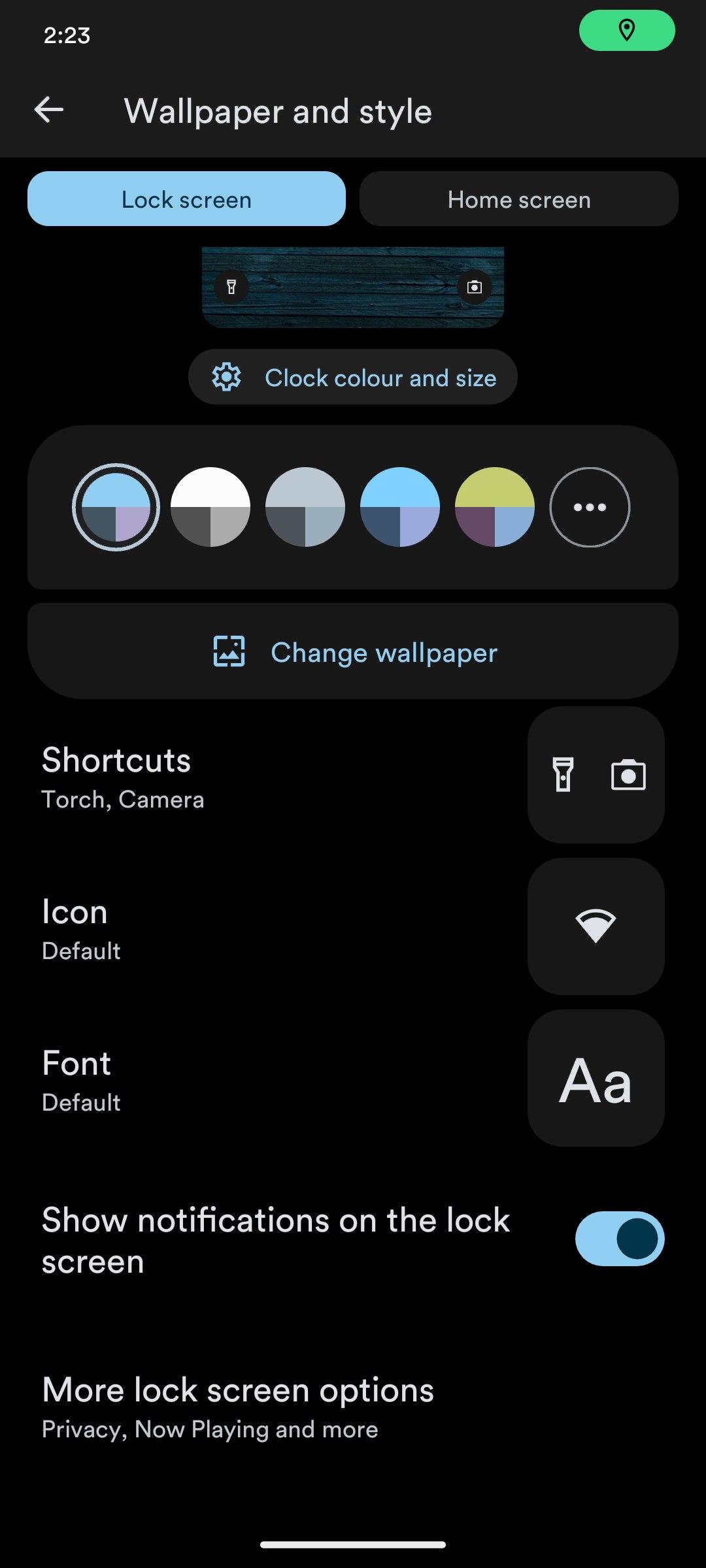Pick the grey-blue colour palette
Screen dimensions: 706x1568
point(305,507)
